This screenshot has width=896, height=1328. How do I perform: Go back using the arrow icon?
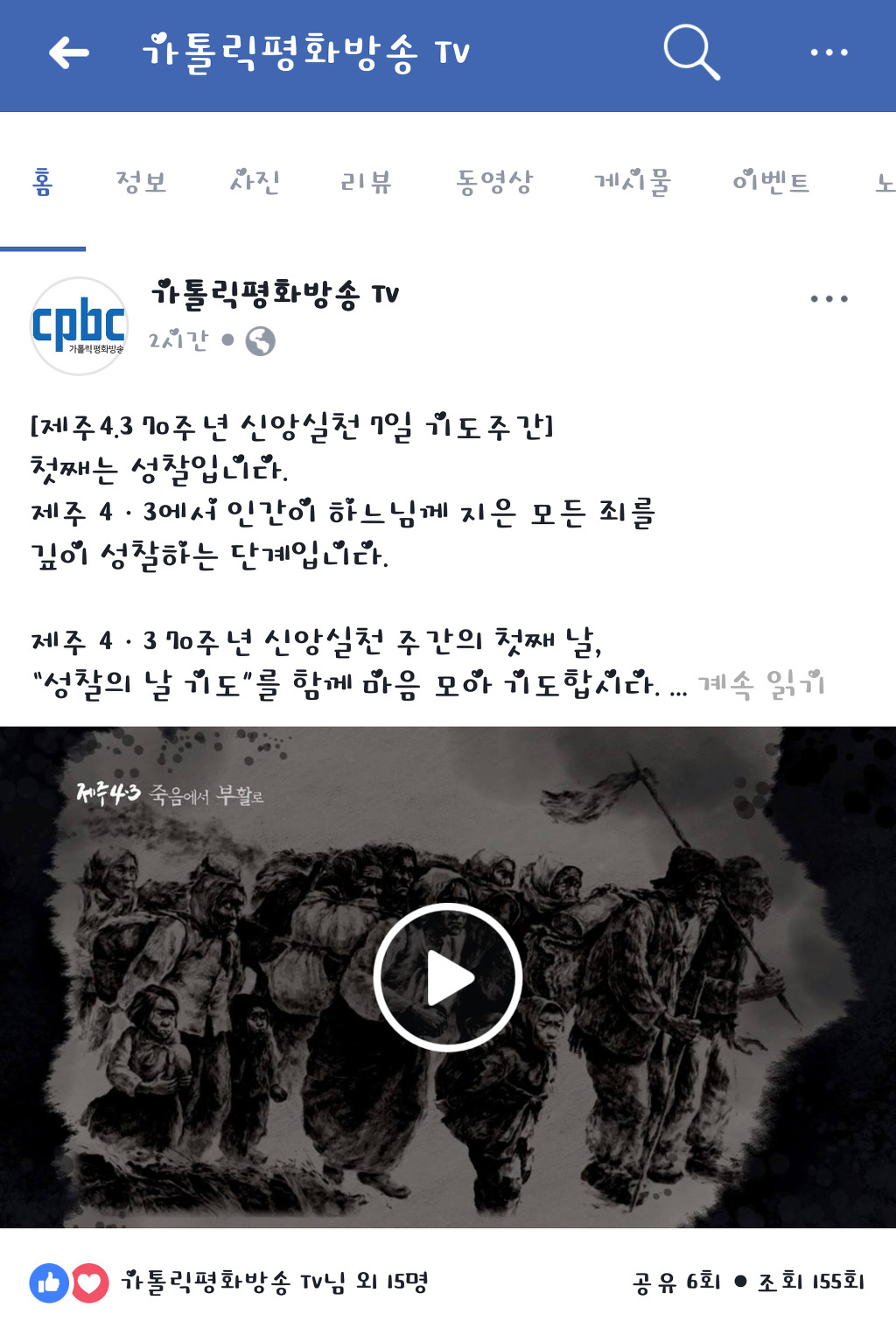click(69, 52)
